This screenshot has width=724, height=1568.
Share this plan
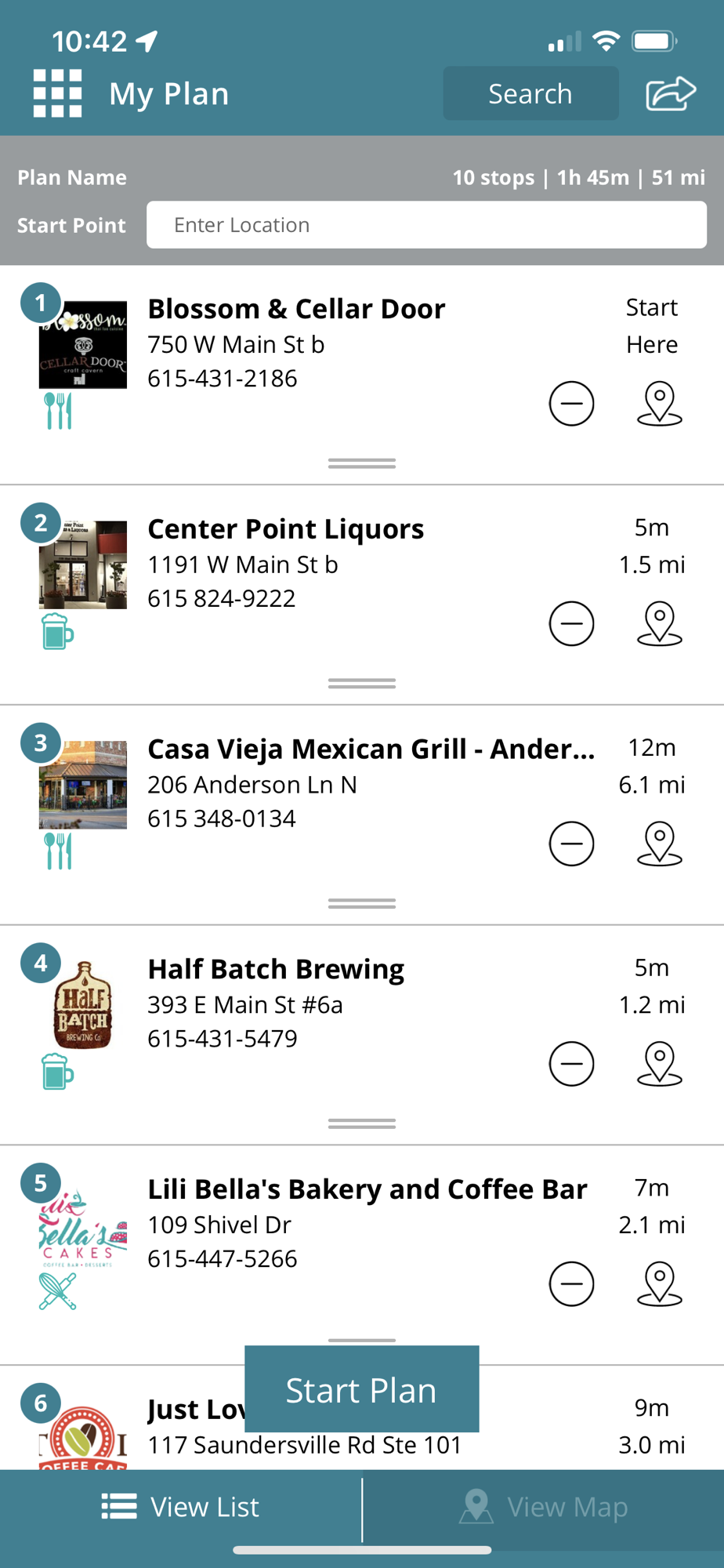click(x=671, y=94)
